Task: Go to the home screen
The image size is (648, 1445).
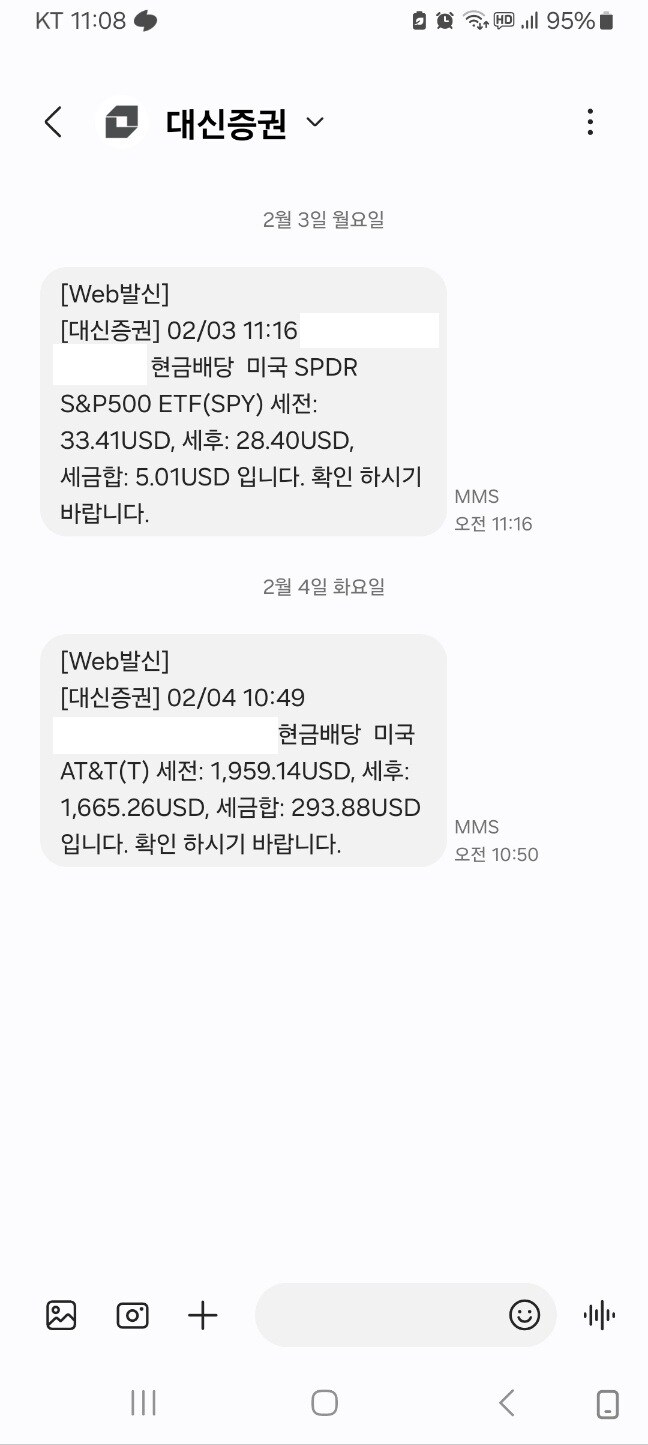Action: [324, 1403]
